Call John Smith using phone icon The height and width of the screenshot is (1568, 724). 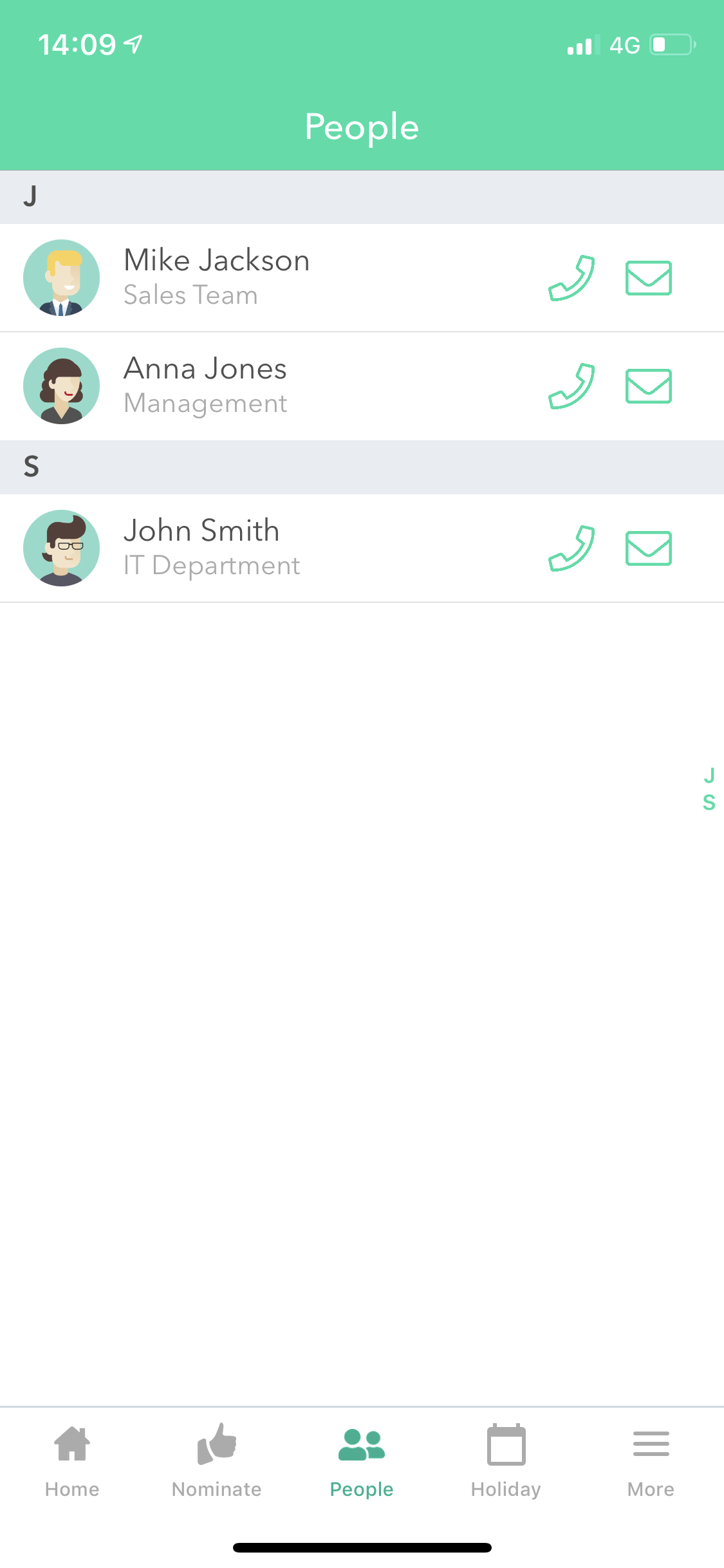click(x=571, y=548)
